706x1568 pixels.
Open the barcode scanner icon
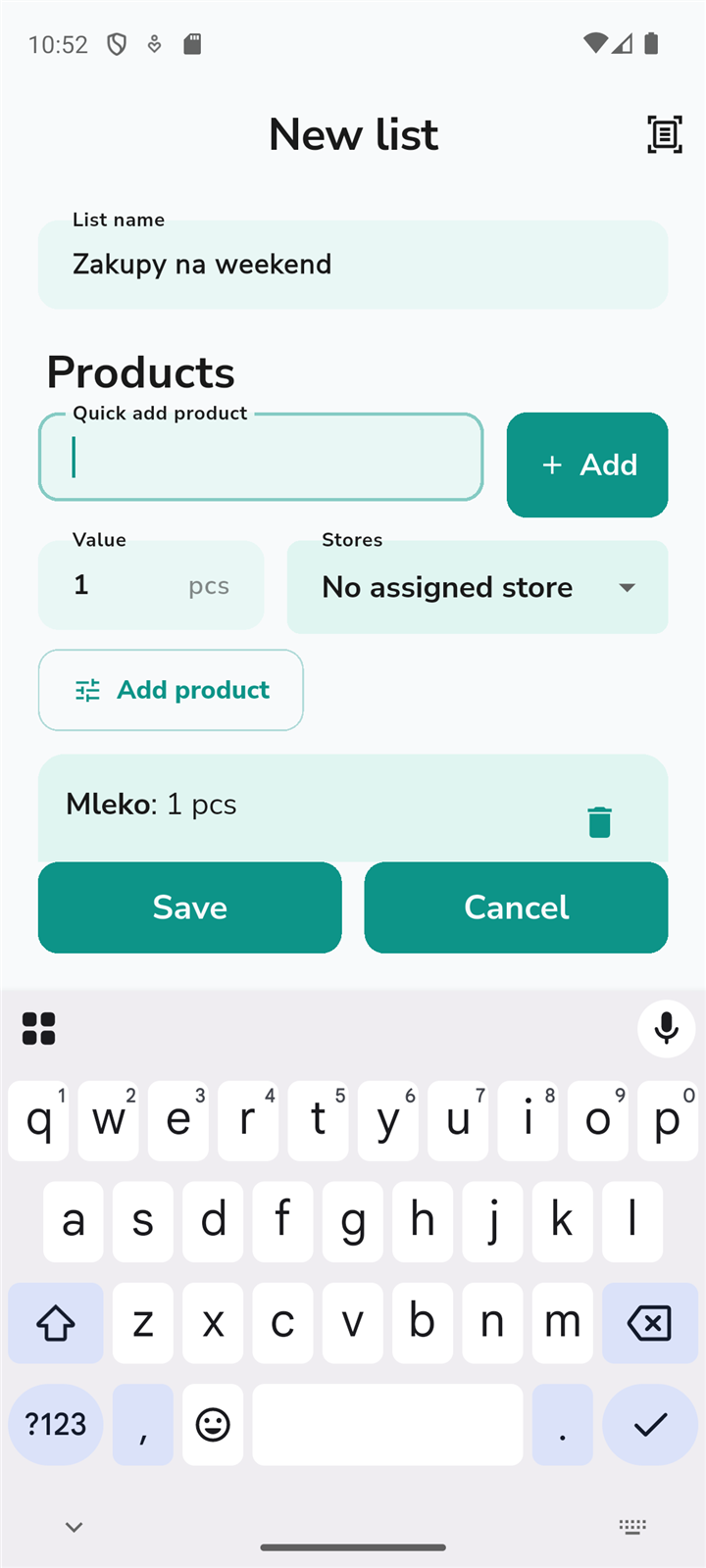pyautogui.click(x=665, y=134)
